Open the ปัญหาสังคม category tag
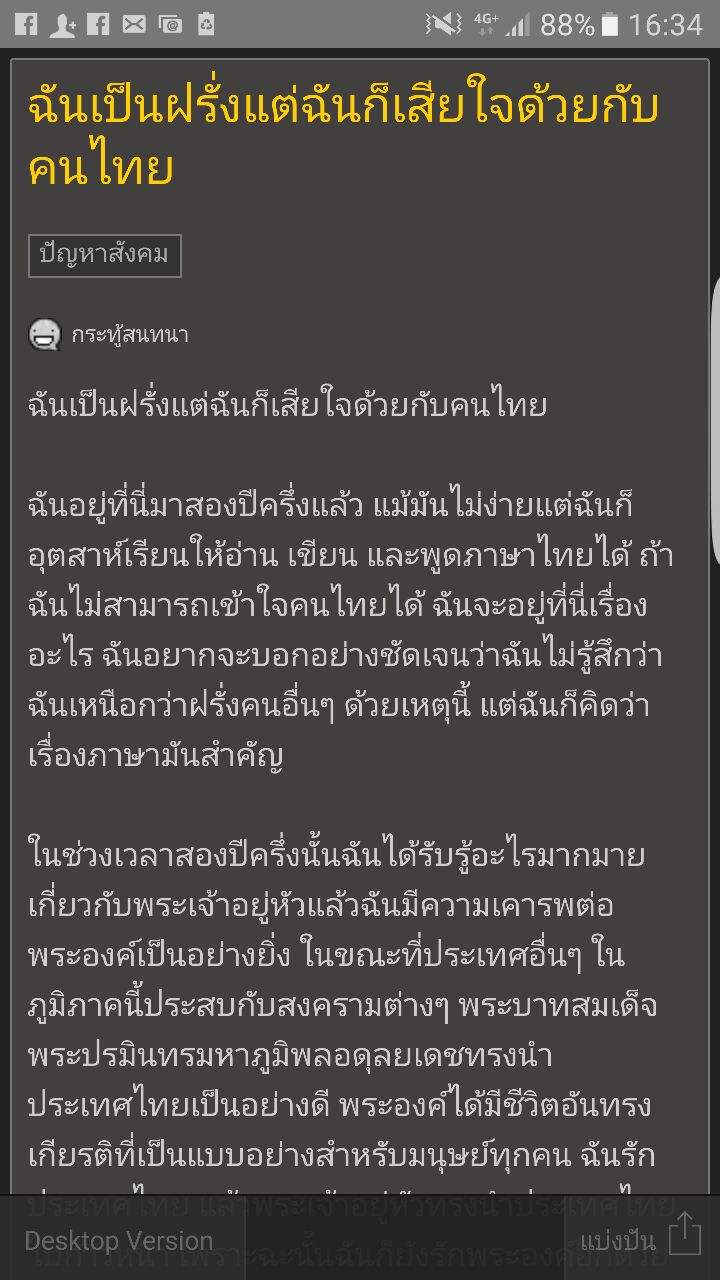720x1280 pixels. click(104, 256)
